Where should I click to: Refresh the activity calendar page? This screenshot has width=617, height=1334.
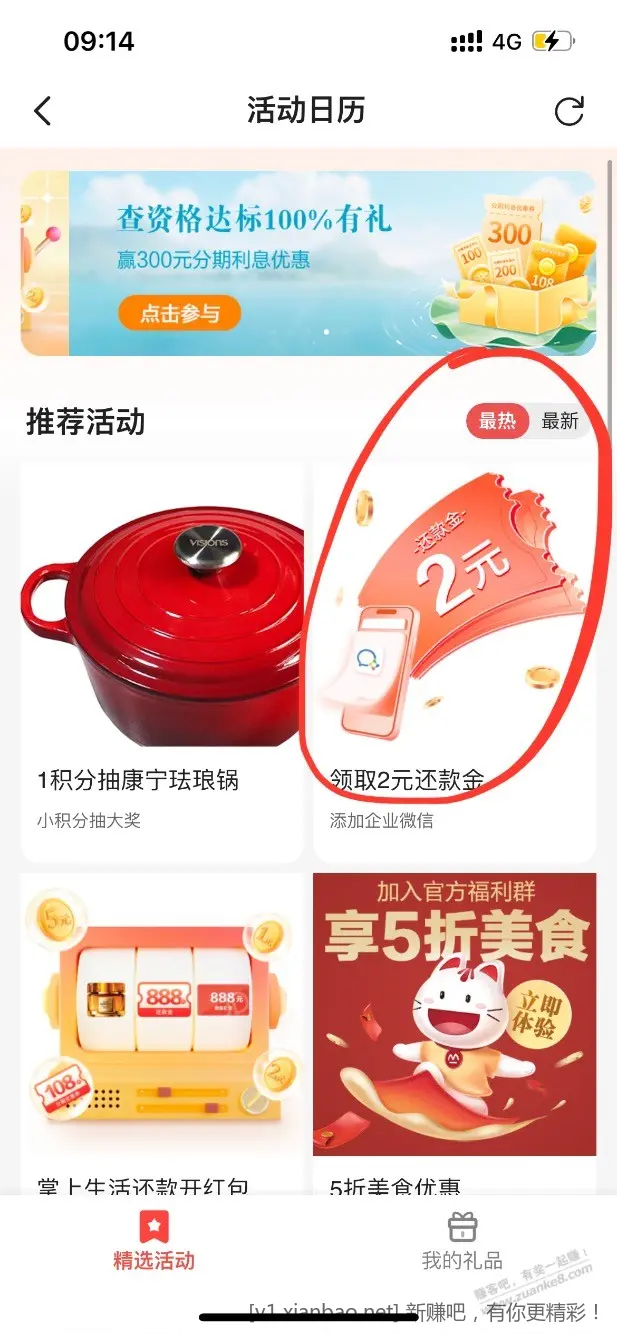pos(569,111)
